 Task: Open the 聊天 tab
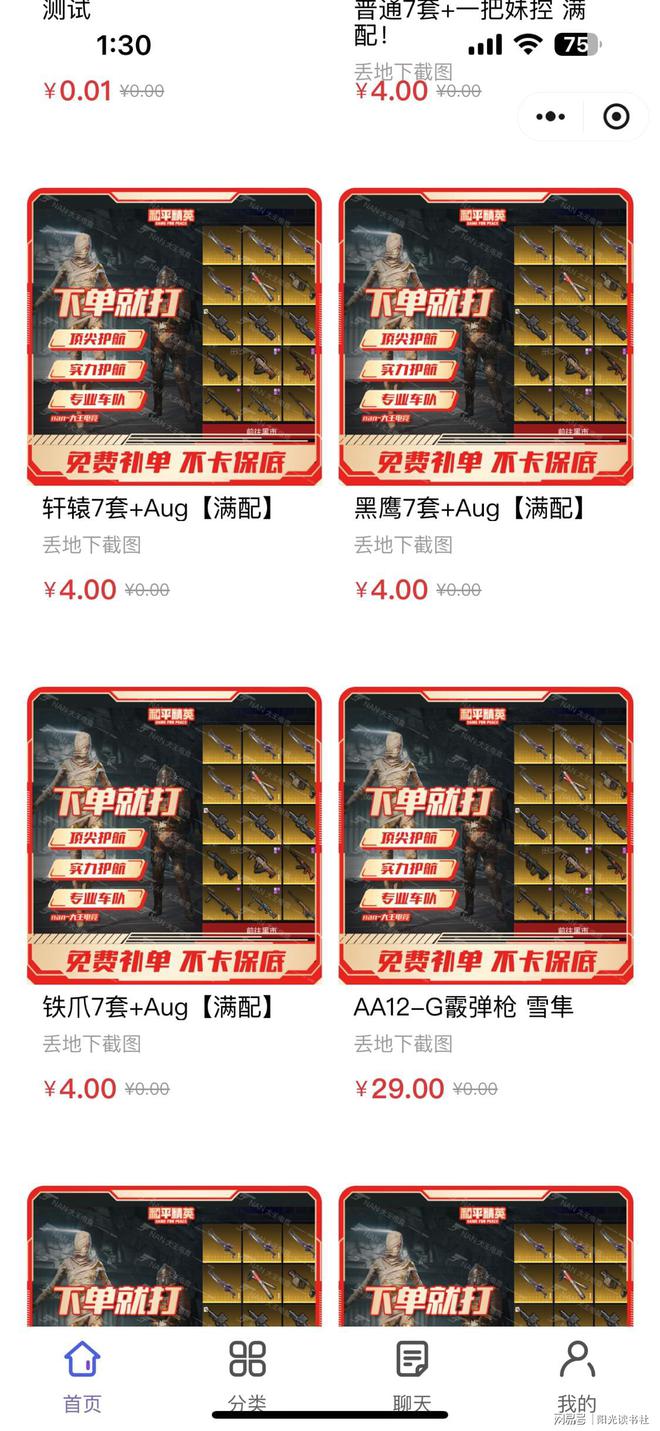tap(412, 1375)
